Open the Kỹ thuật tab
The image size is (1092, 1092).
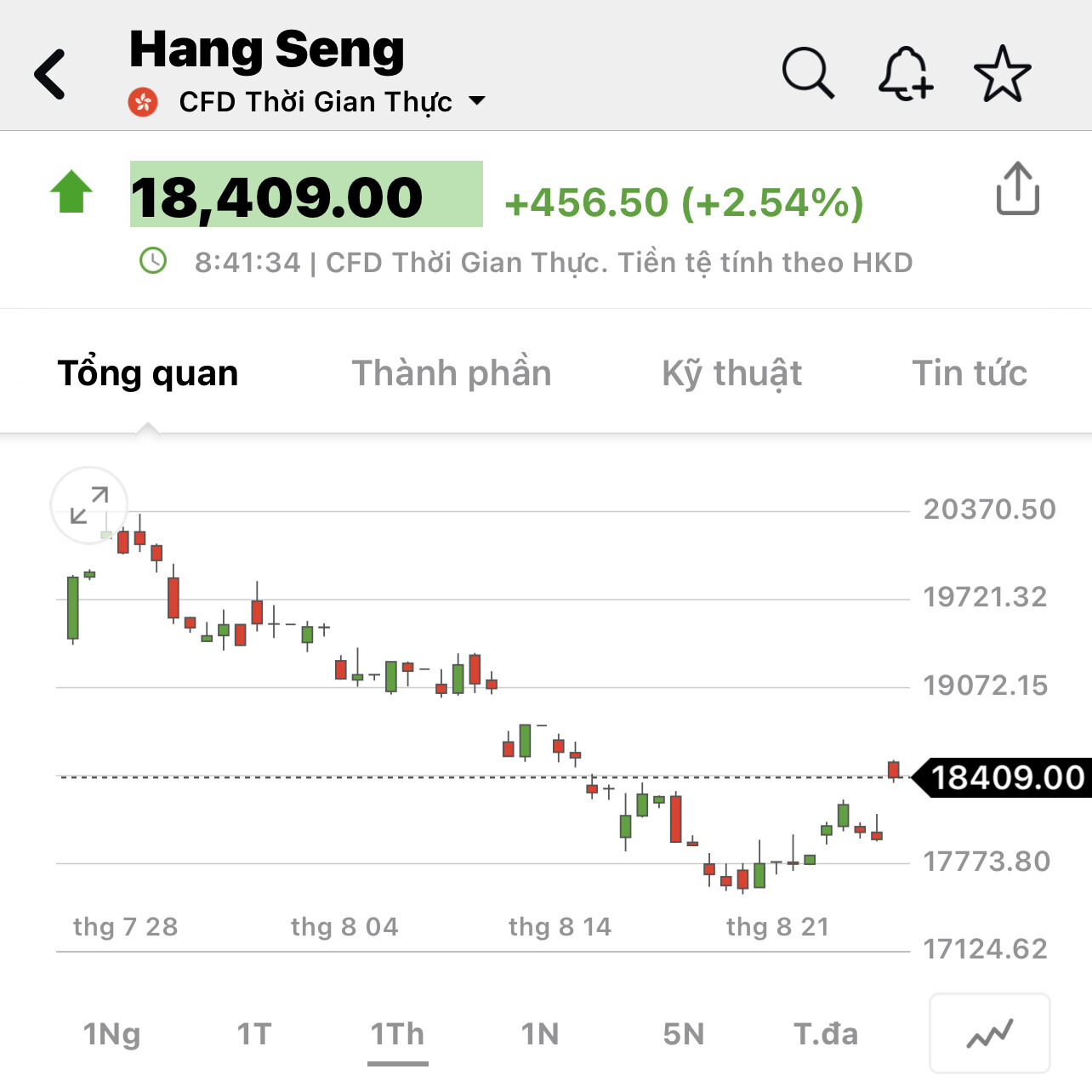(731, 373)
